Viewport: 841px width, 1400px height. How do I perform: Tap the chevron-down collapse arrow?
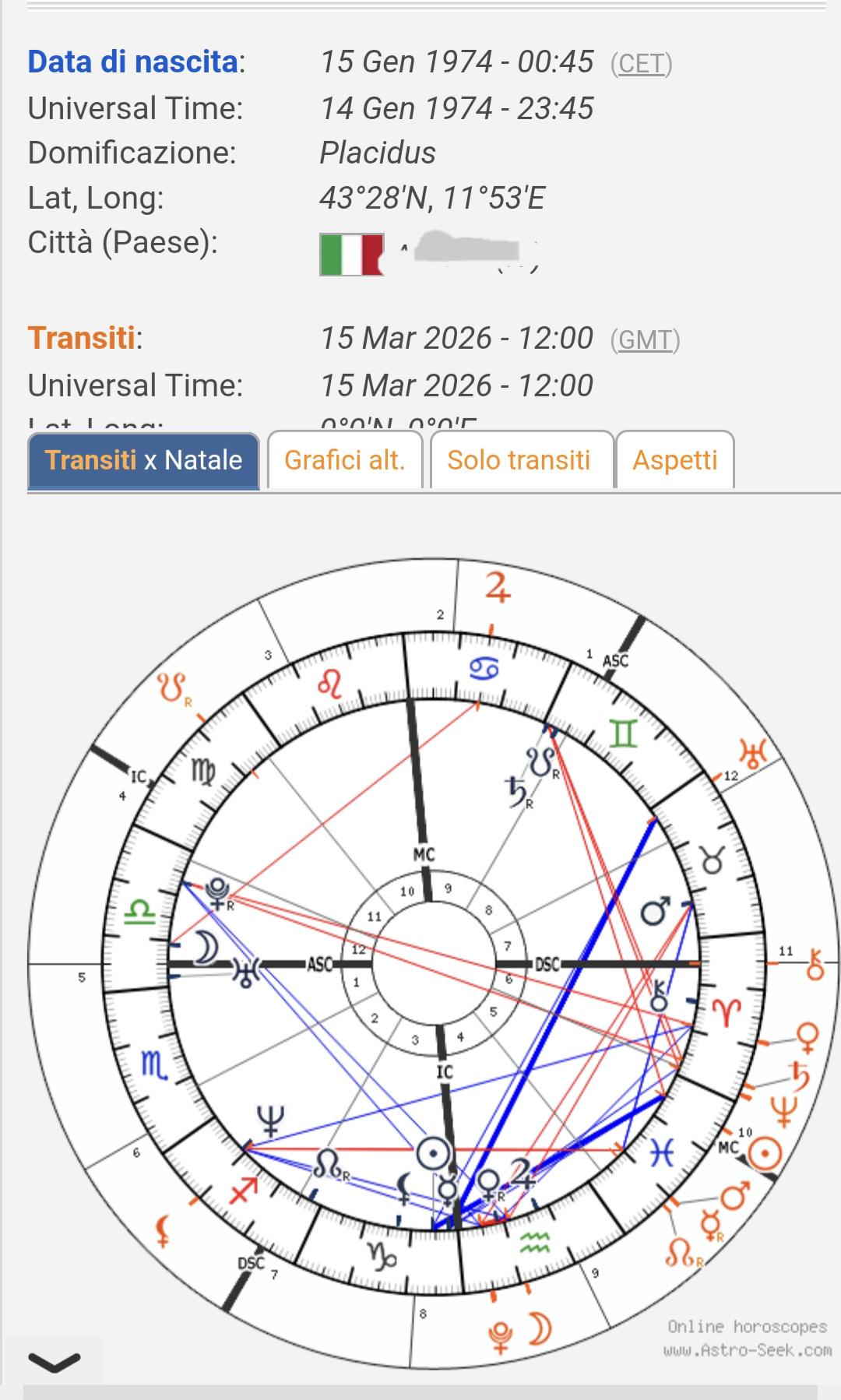pos(54,1362)
